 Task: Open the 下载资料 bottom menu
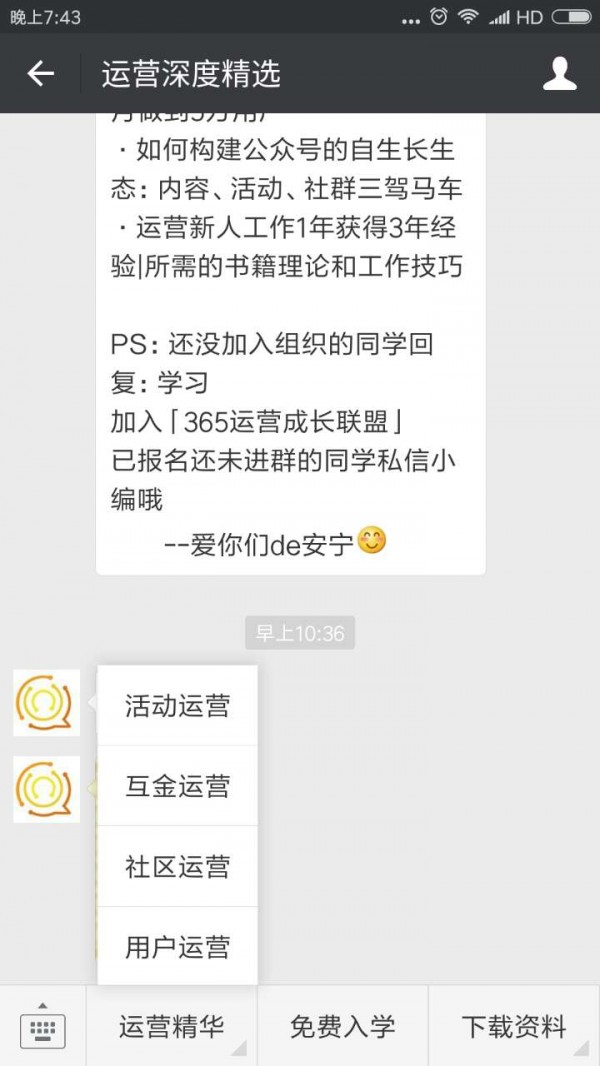(x=514, y=1026)
